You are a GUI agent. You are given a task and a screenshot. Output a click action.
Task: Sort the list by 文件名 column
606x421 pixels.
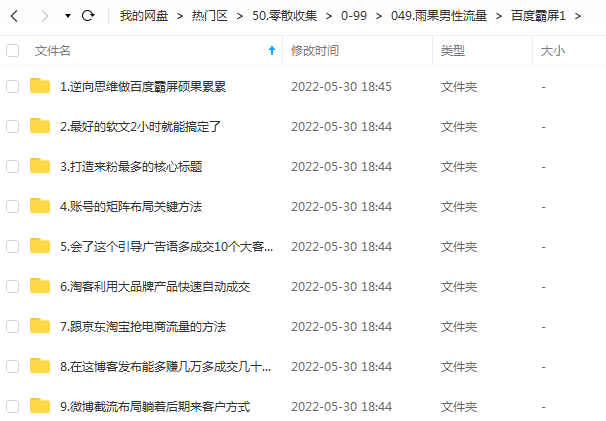point(57,50)
